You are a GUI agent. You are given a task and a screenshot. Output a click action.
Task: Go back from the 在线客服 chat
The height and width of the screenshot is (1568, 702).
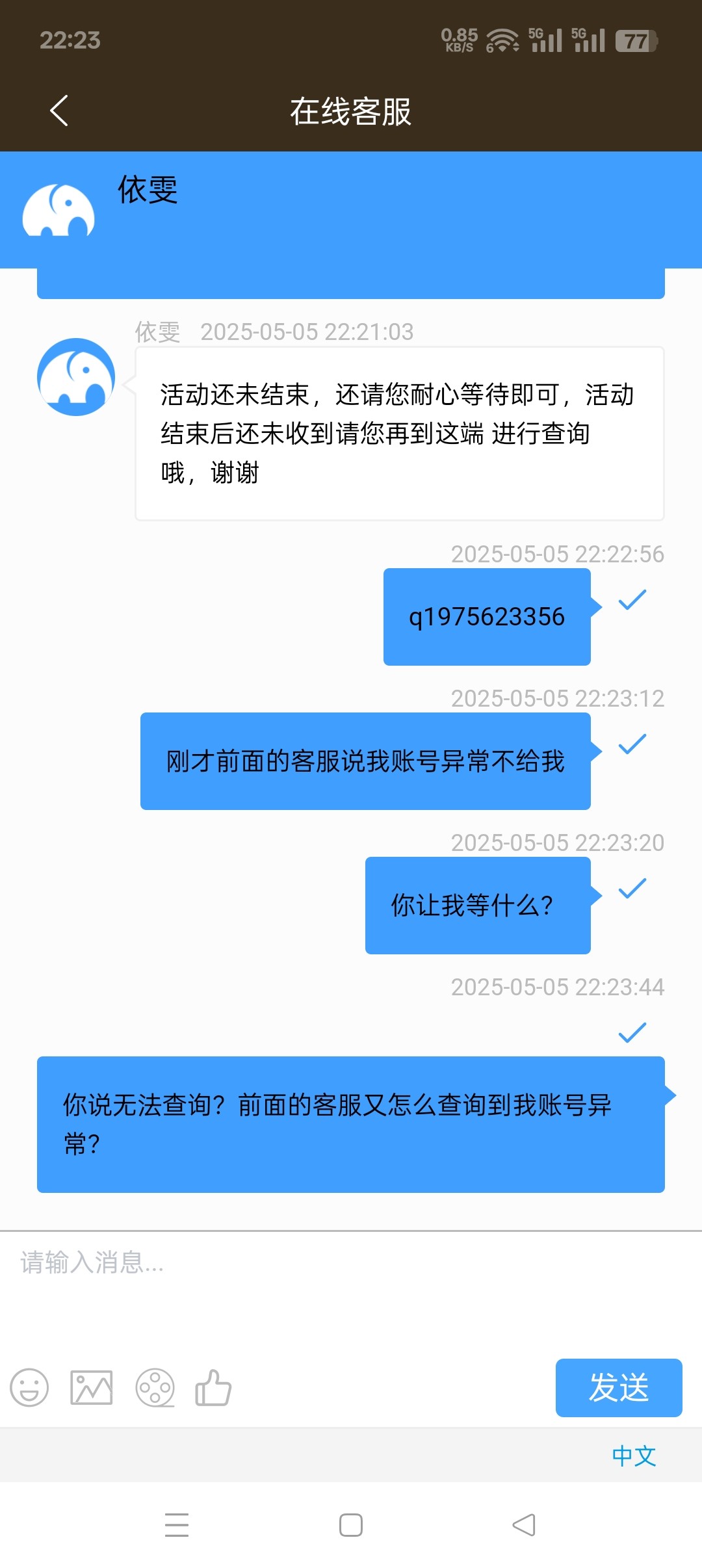(x=59, y=111)
